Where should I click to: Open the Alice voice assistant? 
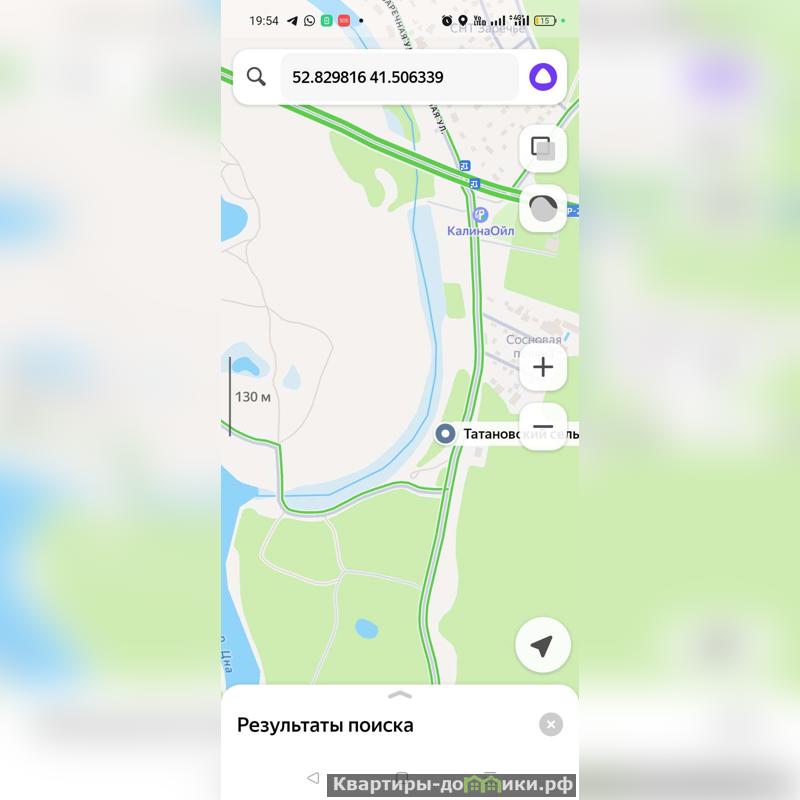(543, 77)
